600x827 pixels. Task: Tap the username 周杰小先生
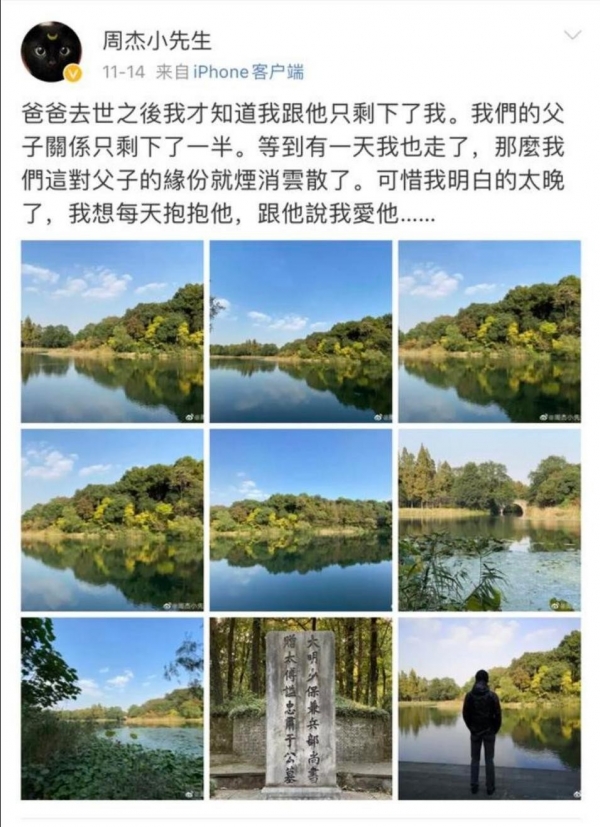coord(157,41)
